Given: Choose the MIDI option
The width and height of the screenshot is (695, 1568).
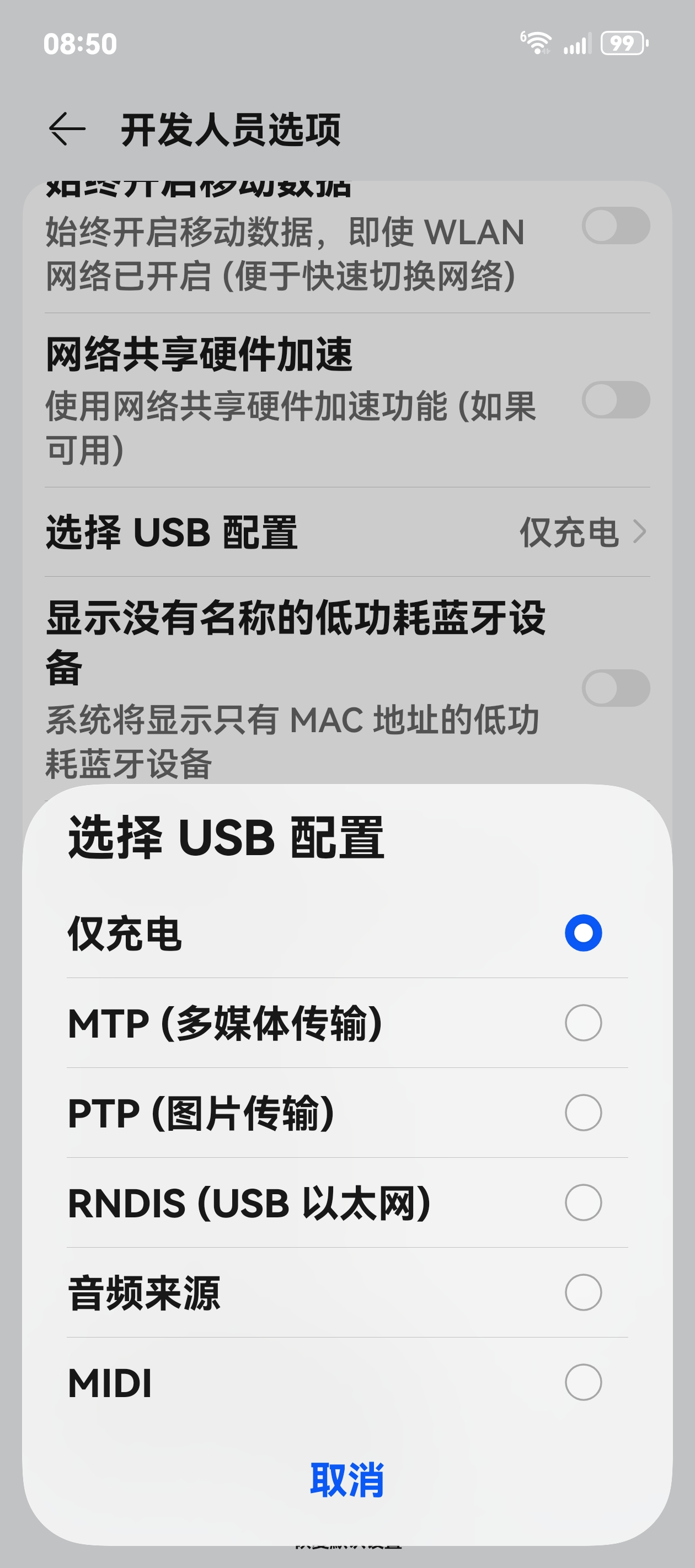Looking at the screenshot, I should (x=347, y=1382).
